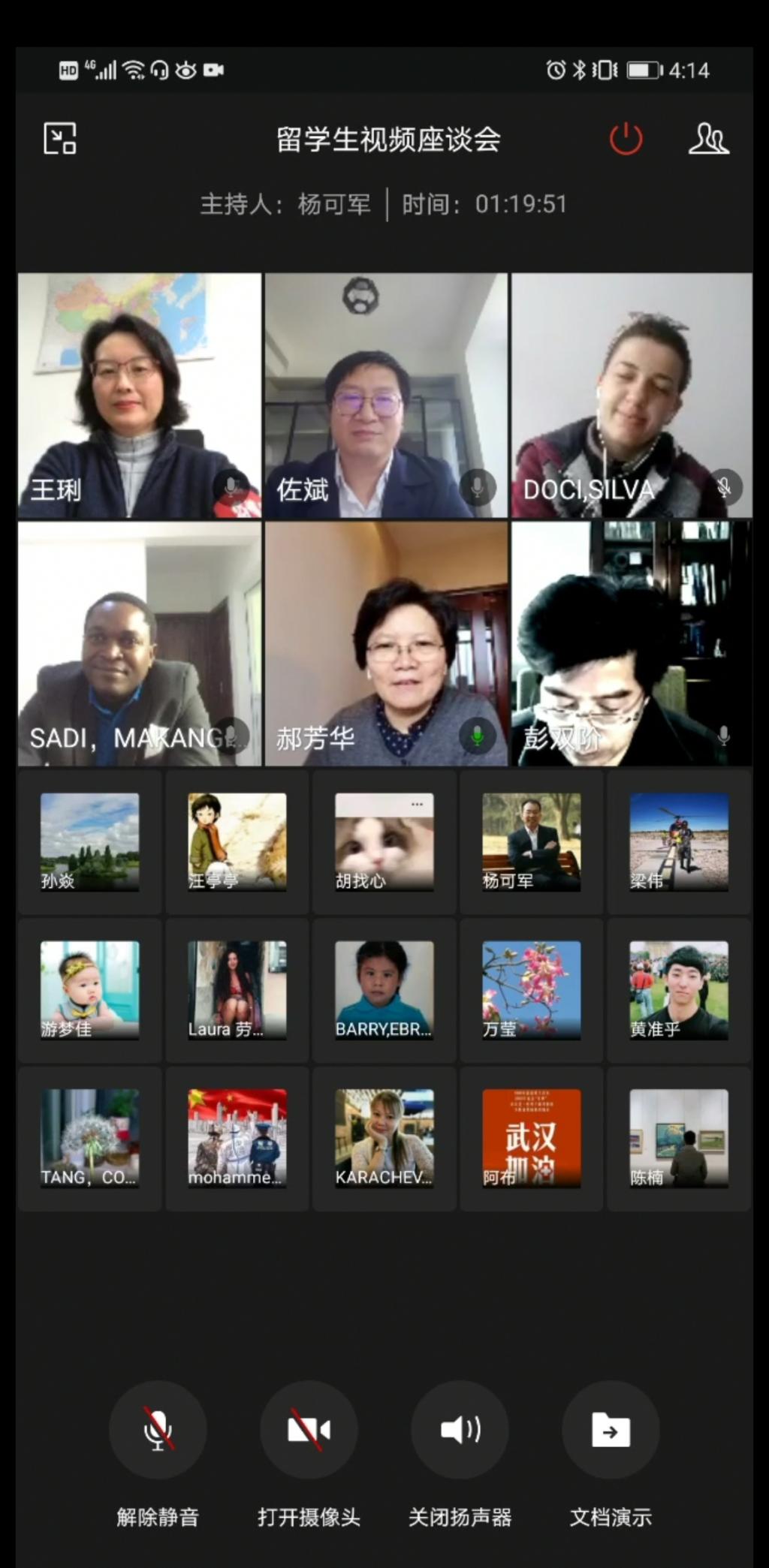Viewport: 769px width, 1568px height.
Task: Choose participant 游梦佳's avatar
Action: pyautogui.click(x=89, y=989)
